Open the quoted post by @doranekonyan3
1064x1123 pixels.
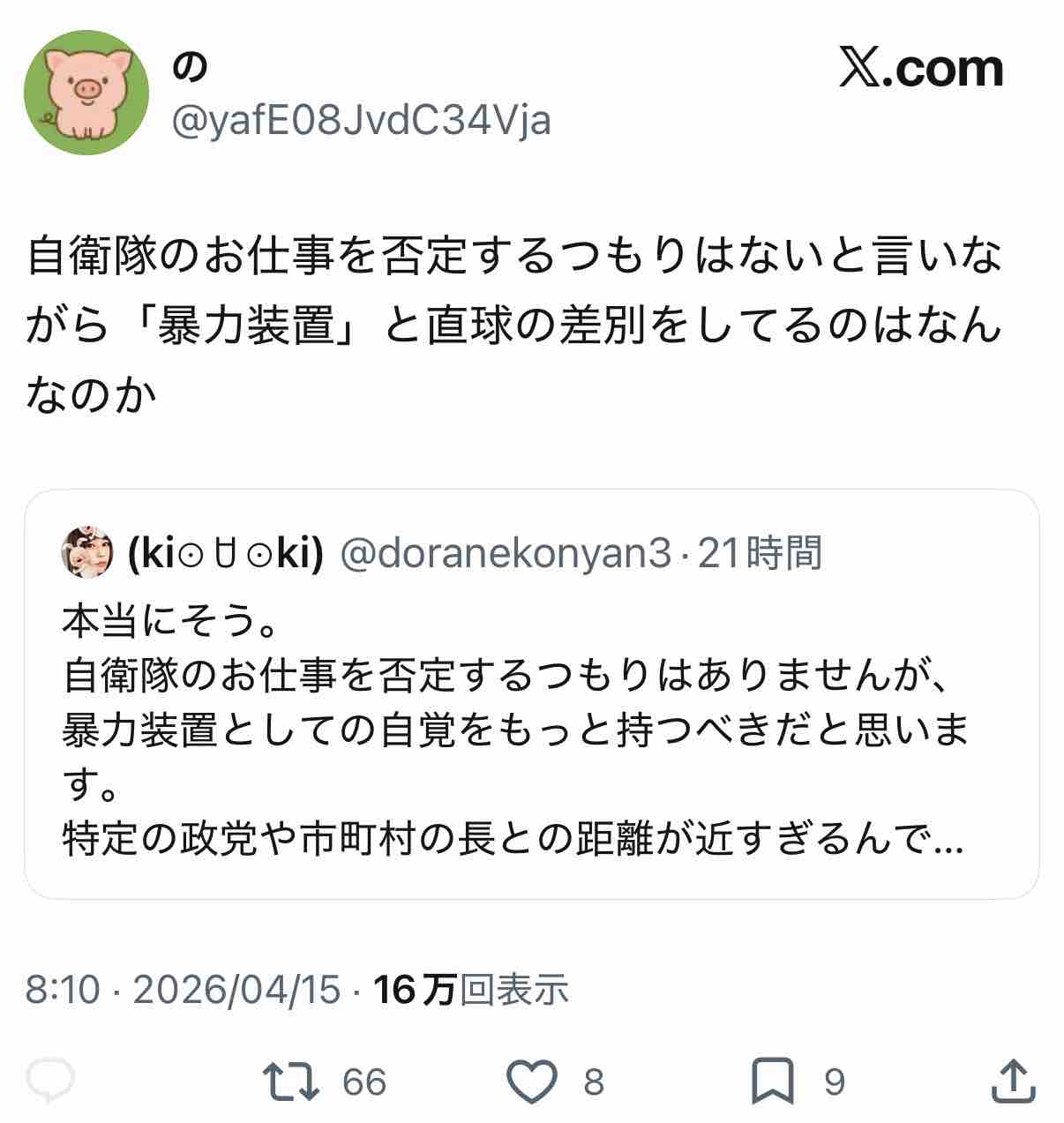point(531,694)
